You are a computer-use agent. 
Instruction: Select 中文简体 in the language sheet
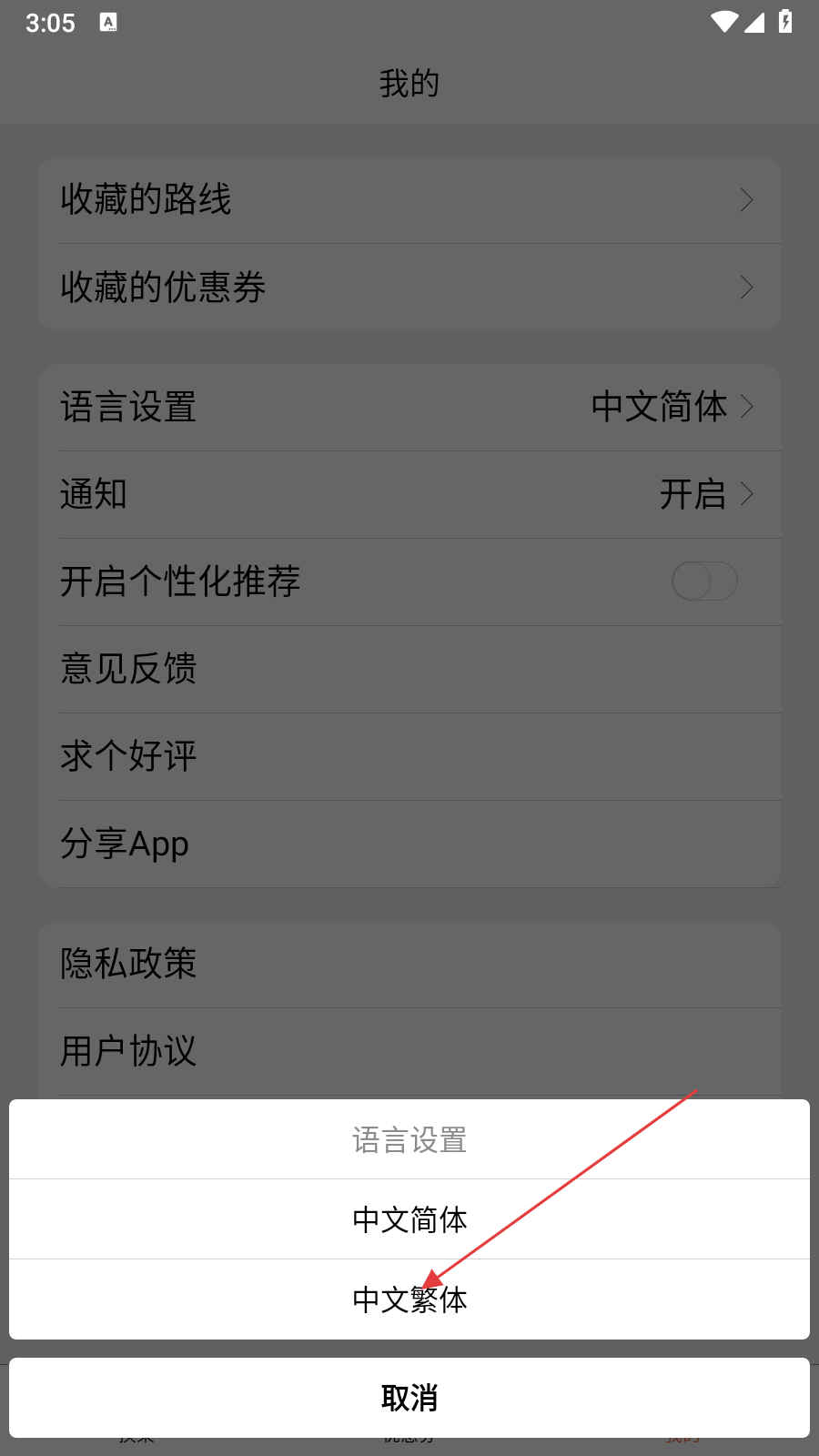tap(409, 1219)
